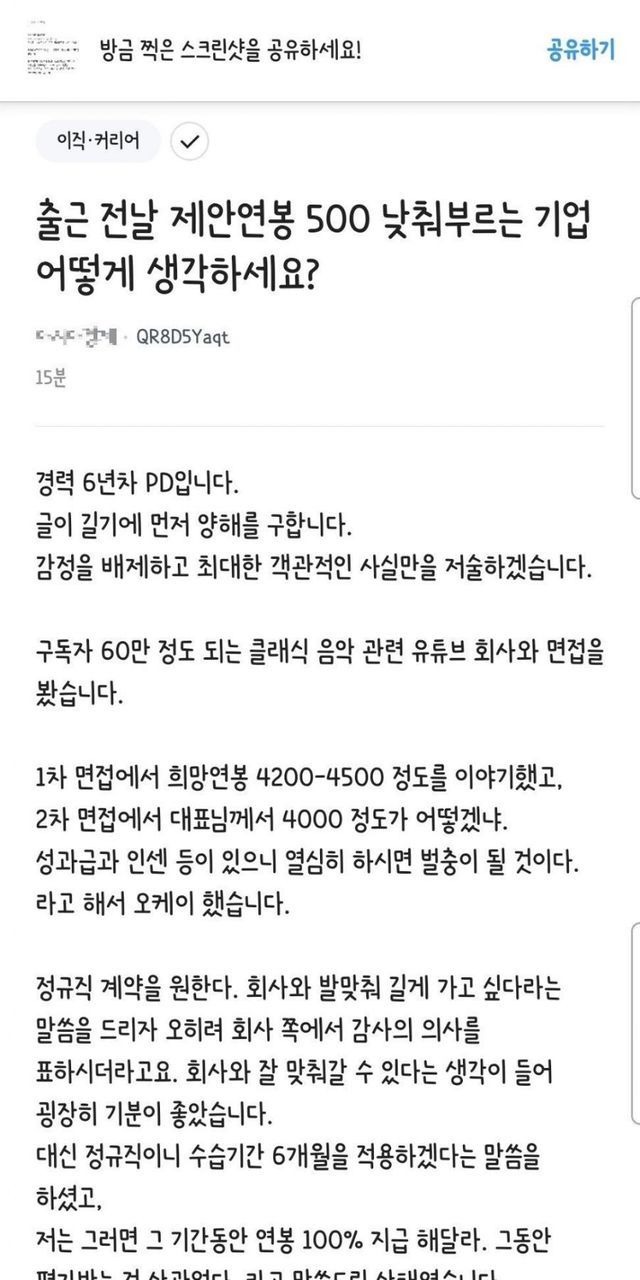The image size is (640, 1280).
Task: Open the 이직·커리어 topic chip
Action: coord(96,143)
